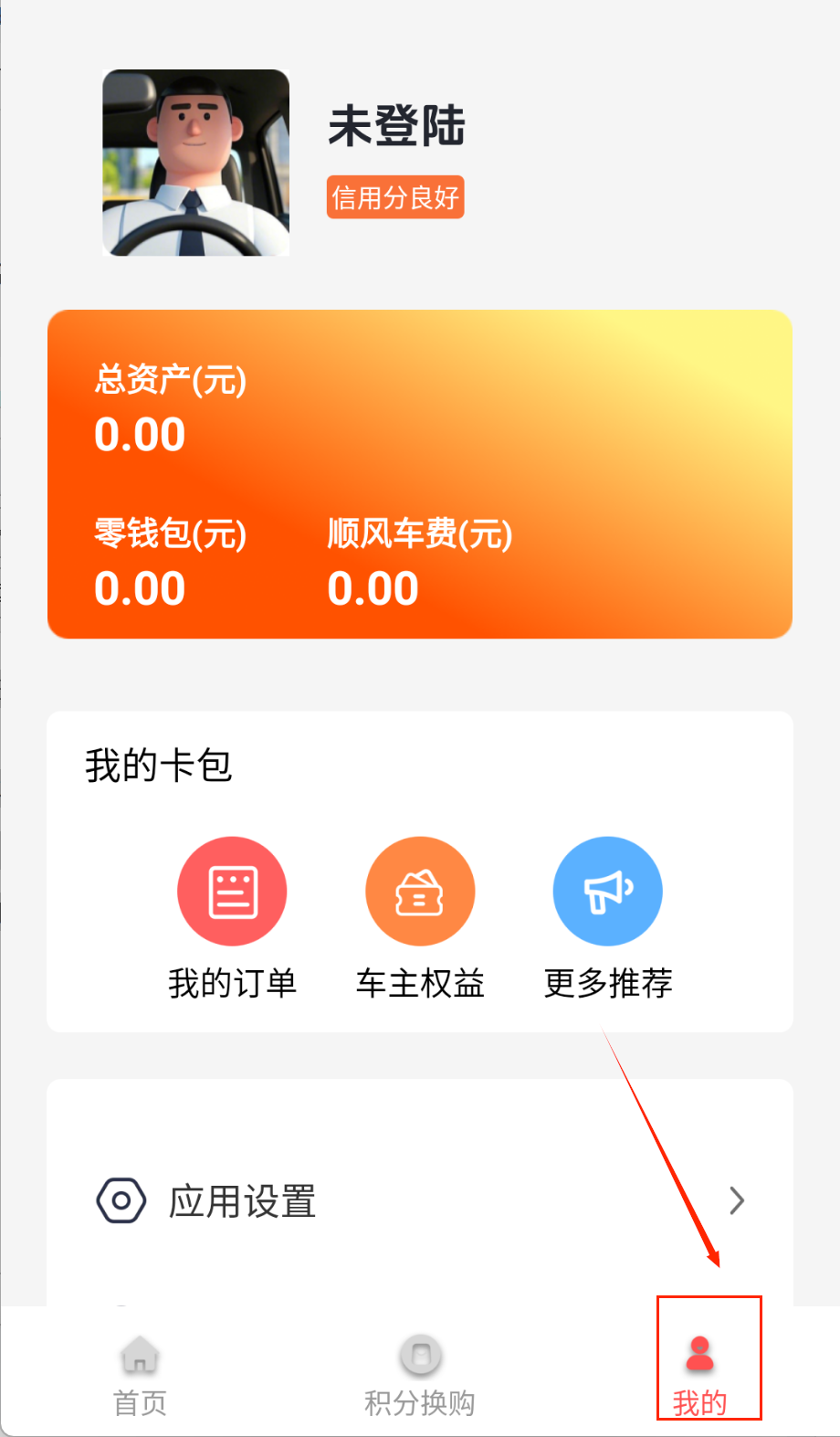Open the 应用设置 settings row
The height and width of the screenshot is (1437, 840).
[x=420, y=1200]
